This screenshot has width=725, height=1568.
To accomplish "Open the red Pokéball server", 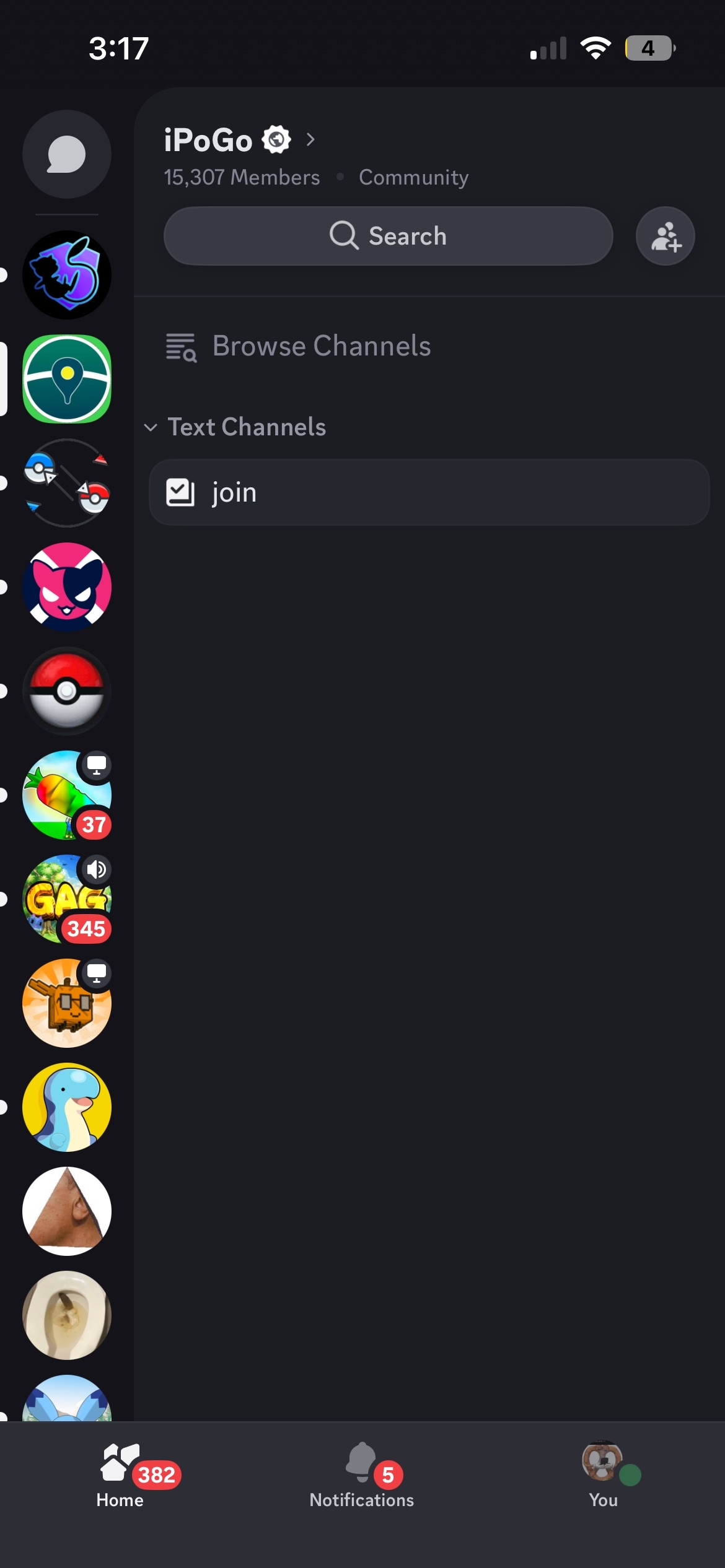I will [x=66, y=691].
